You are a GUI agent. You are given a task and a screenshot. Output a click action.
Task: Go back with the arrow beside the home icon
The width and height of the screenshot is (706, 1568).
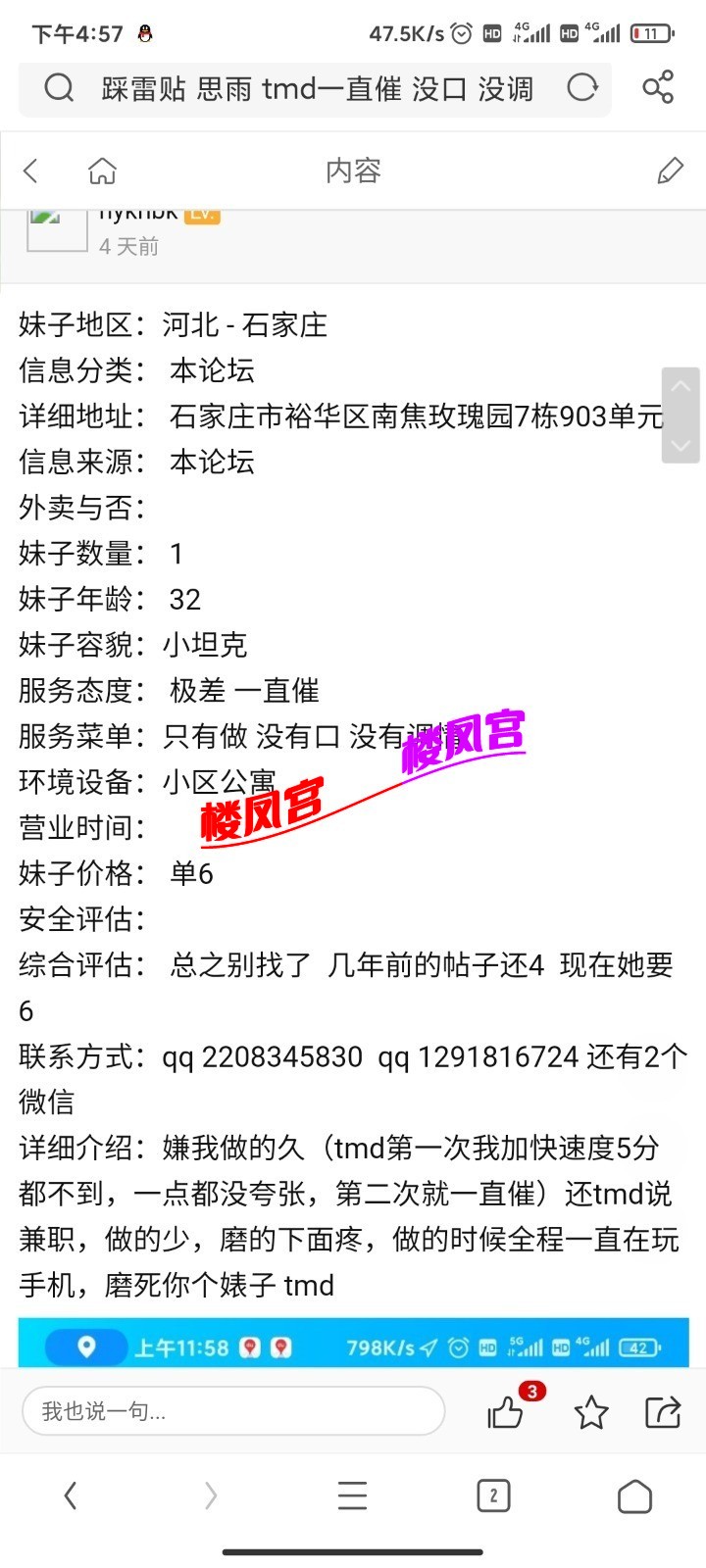click(31, 171)
